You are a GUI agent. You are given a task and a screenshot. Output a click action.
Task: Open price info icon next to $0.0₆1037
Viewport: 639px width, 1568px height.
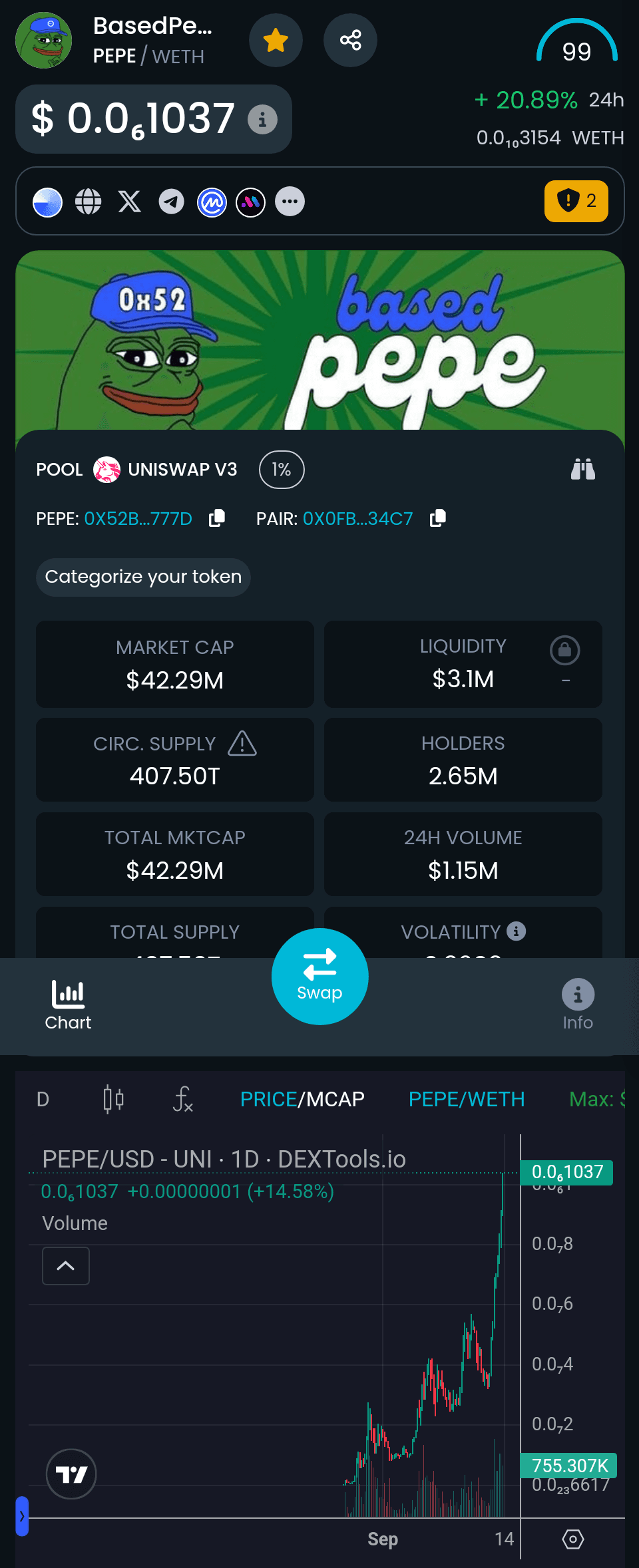point(262,120)
